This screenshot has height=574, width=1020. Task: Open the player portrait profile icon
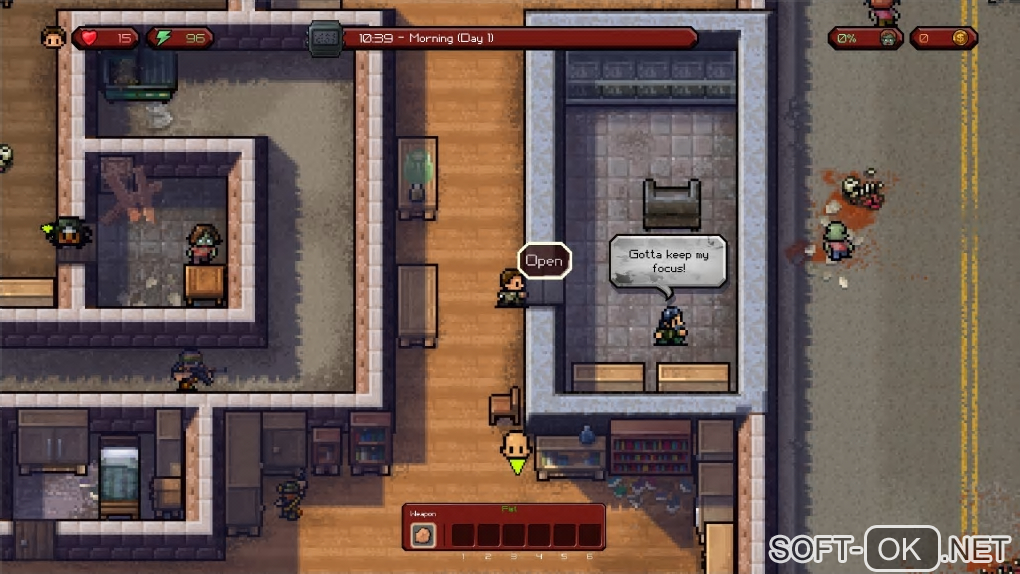pyautogui.click(x=52, y=38)
